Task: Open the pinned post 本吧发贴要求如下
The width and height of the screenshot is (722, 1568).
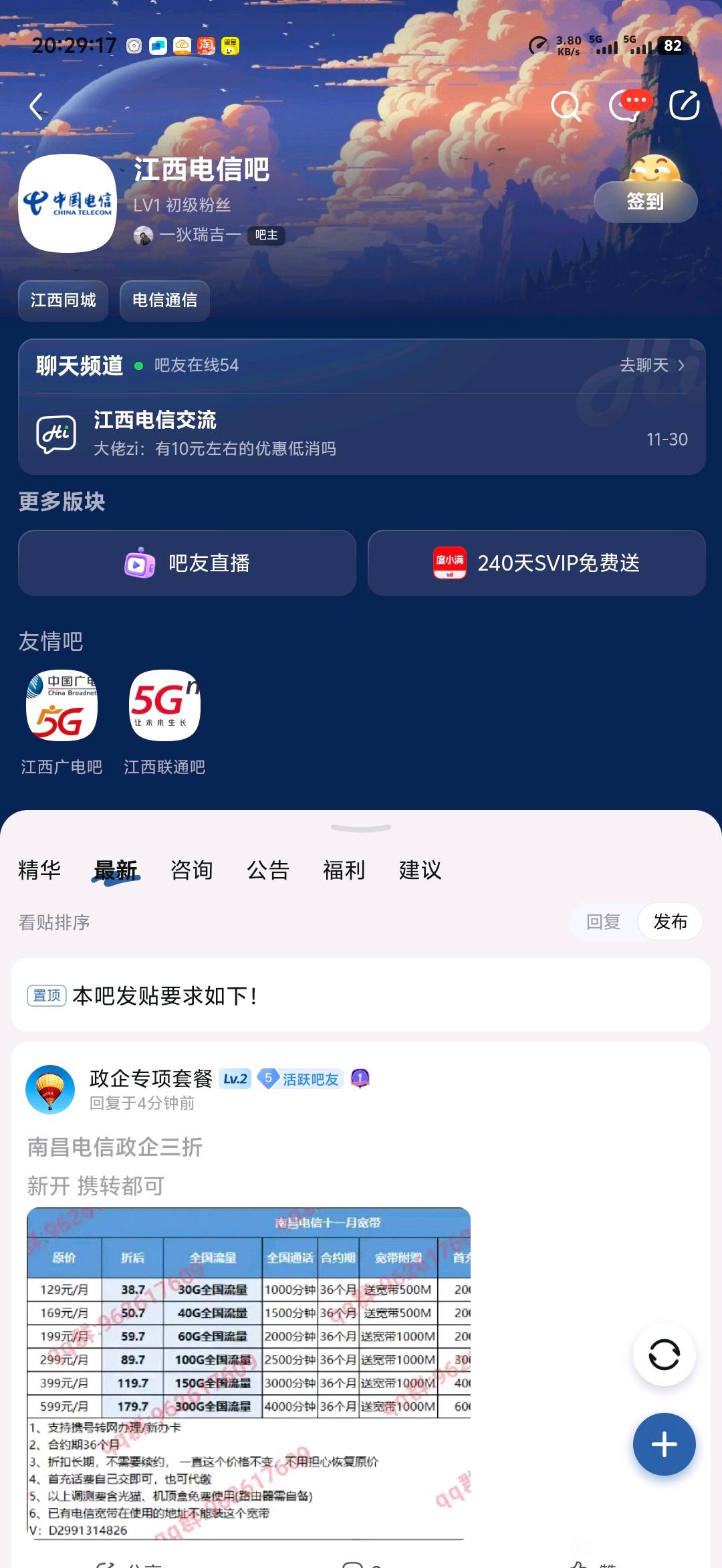Action: (361, 996)
